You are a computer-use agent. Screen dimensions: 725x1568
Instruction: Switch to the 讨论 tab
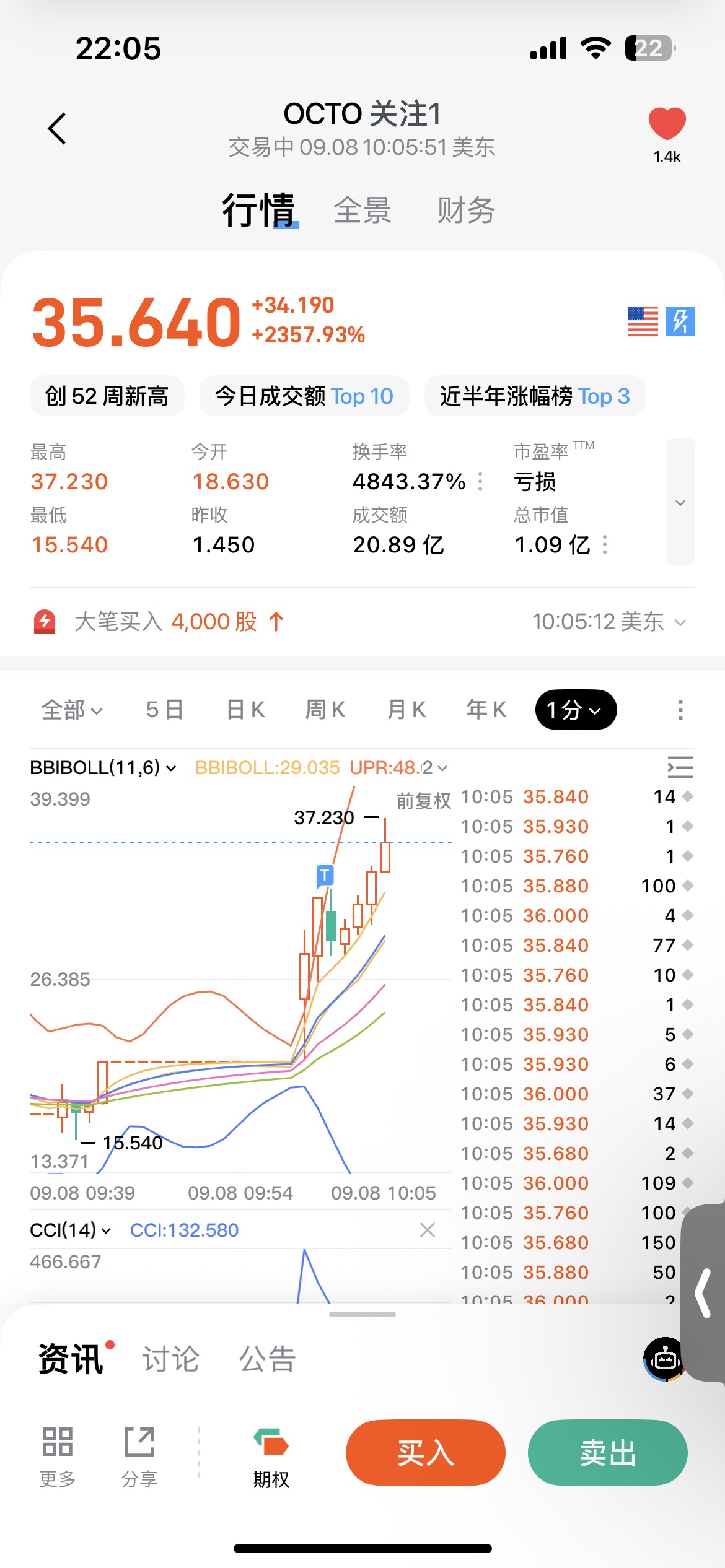(171, 1359)
